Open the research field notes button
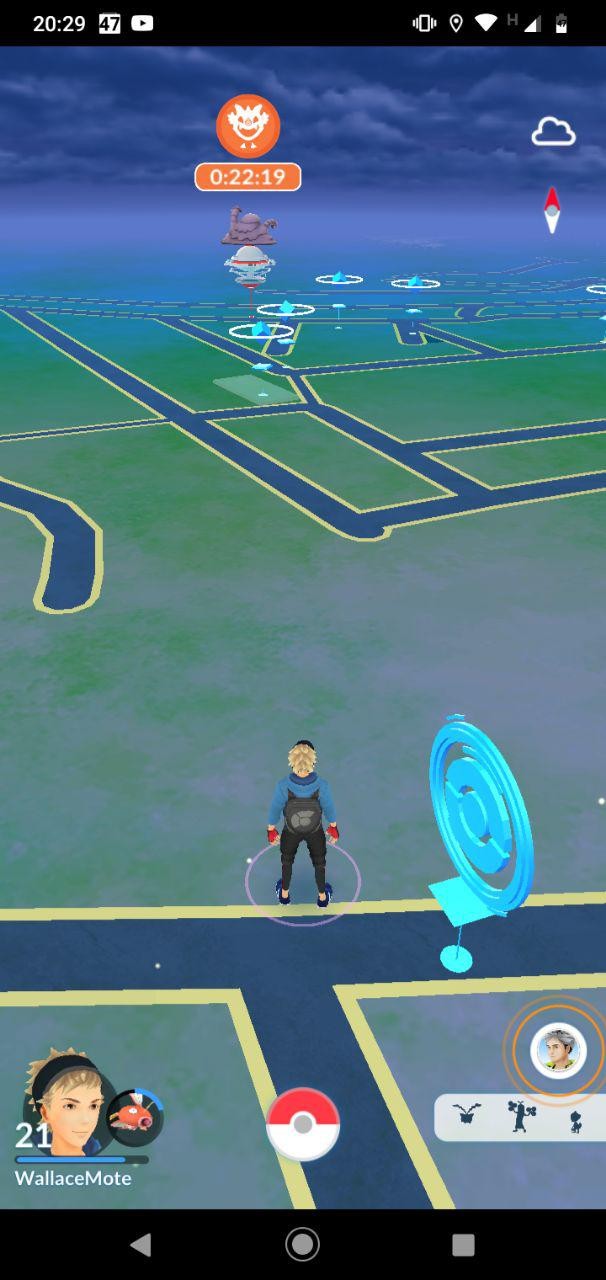 tap(558, 1050)
